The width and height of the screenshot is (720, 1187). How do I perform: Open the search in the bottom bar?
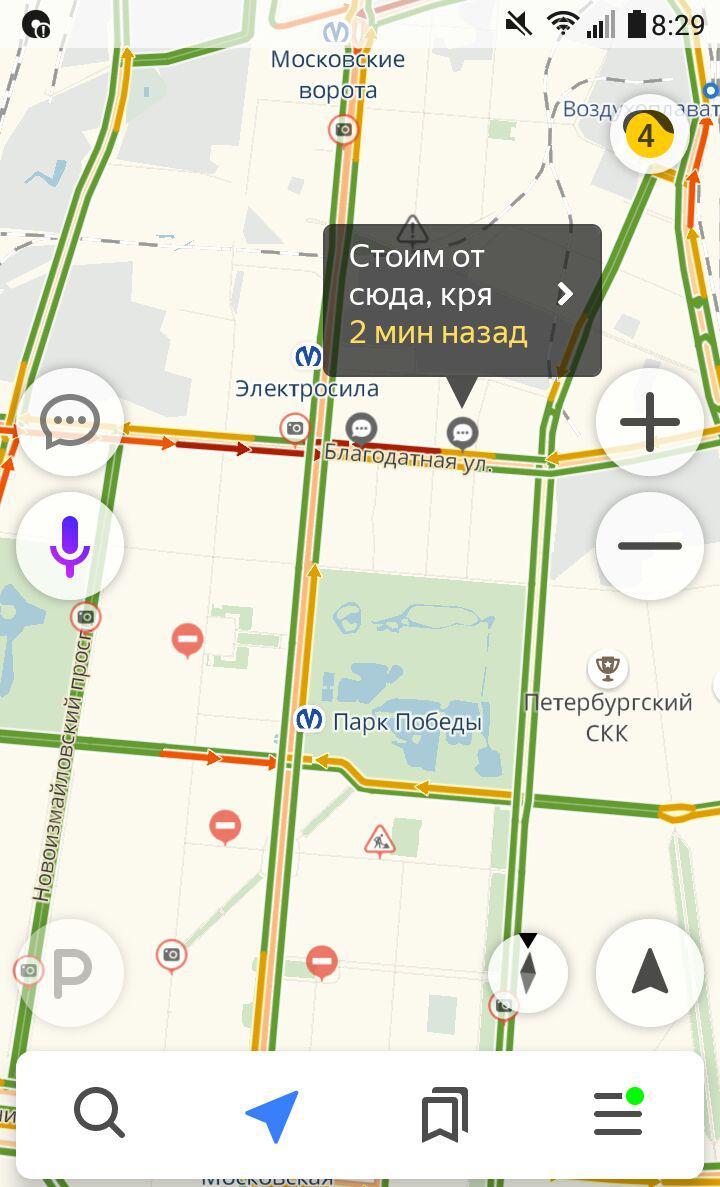99,1112
